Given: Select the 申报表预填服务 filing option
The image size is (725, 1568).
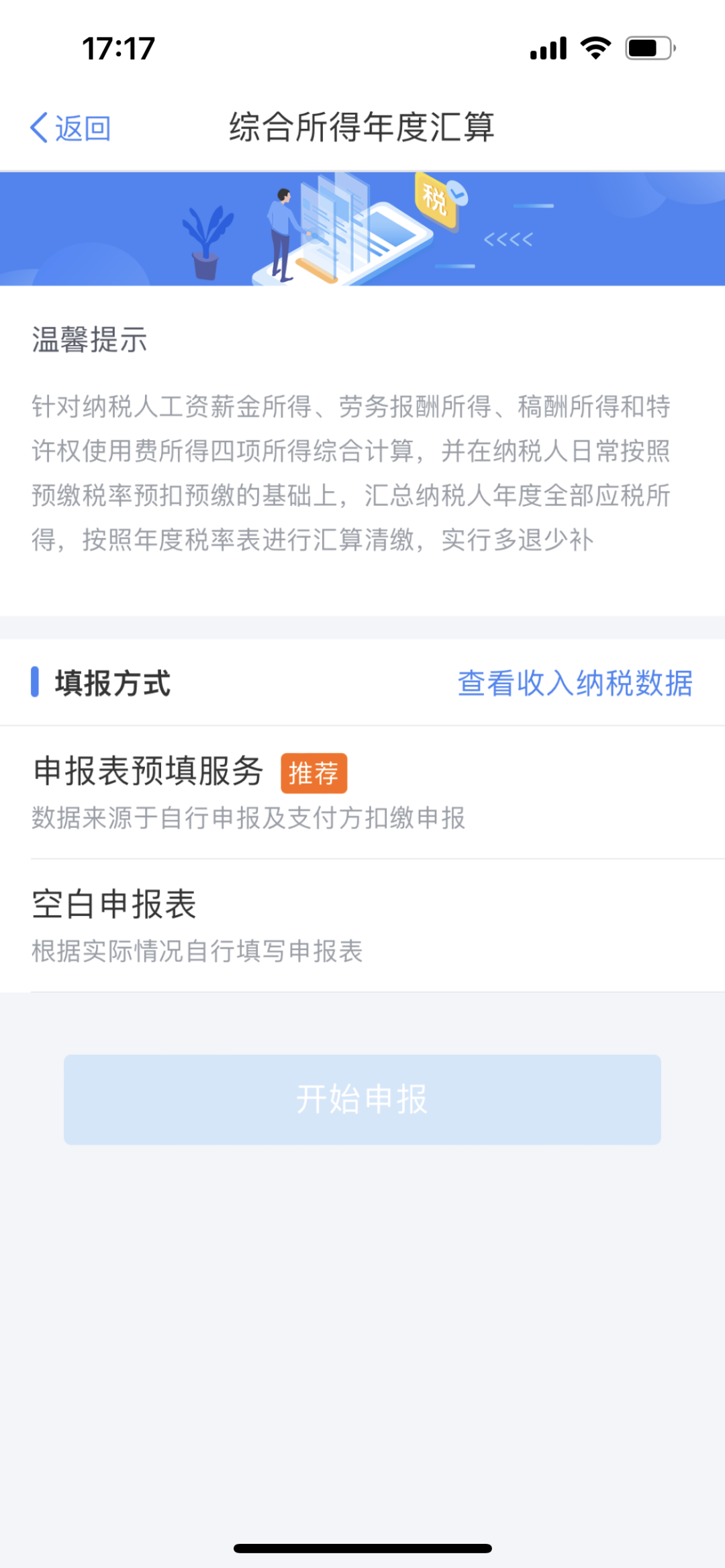Looking at the screenshot, I should pos(362,792).
